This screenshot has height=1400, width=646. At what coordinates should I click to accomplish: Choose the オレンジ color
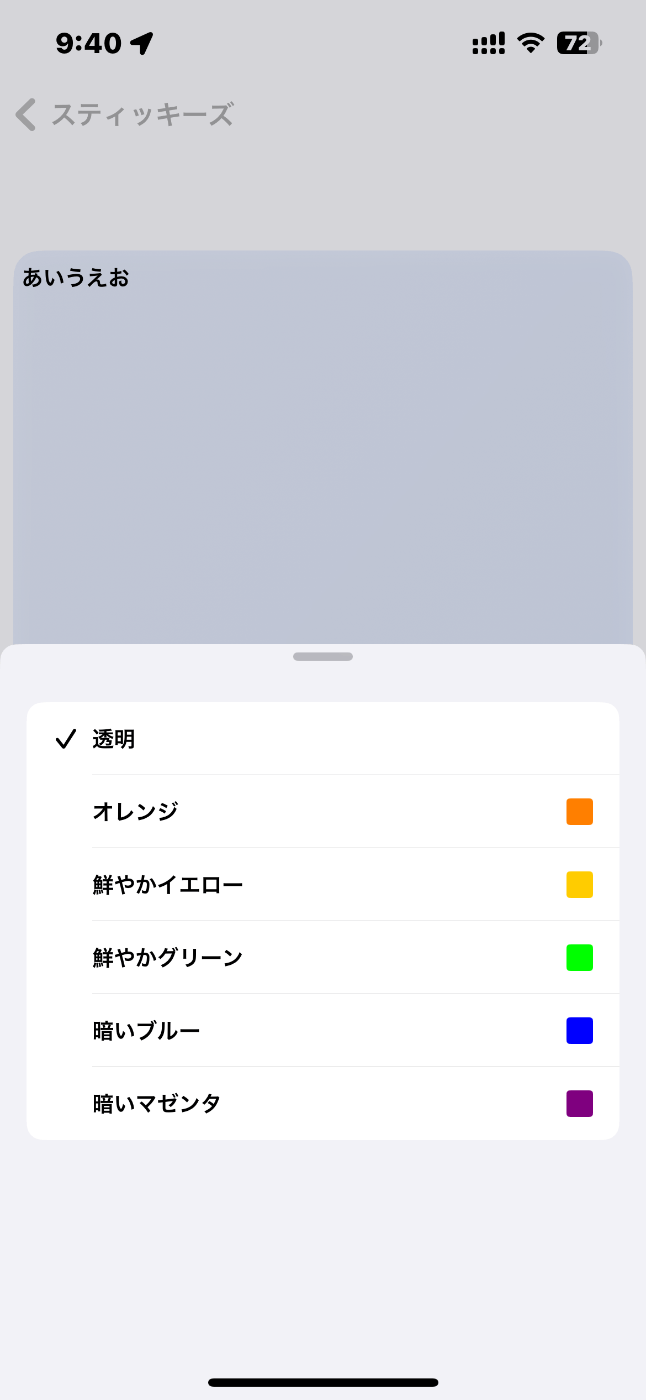[323, 812]
